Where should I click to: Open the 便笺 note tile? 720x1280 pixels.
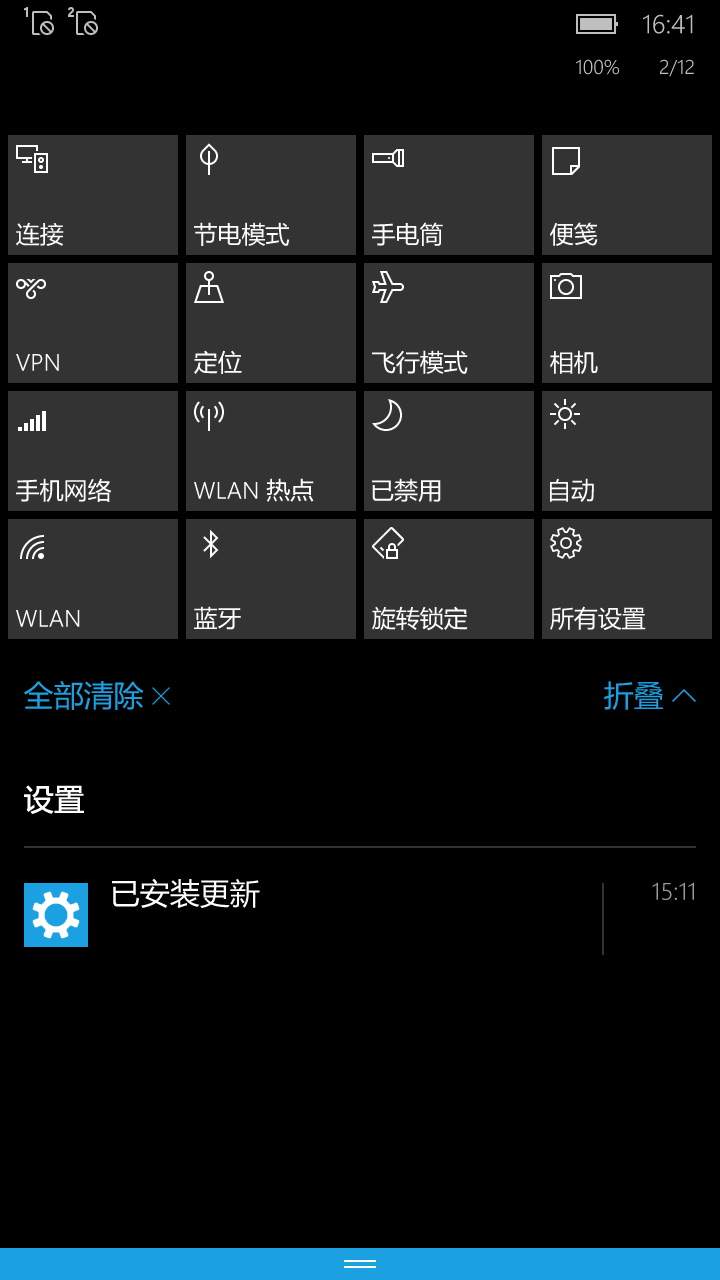point(627,195)
